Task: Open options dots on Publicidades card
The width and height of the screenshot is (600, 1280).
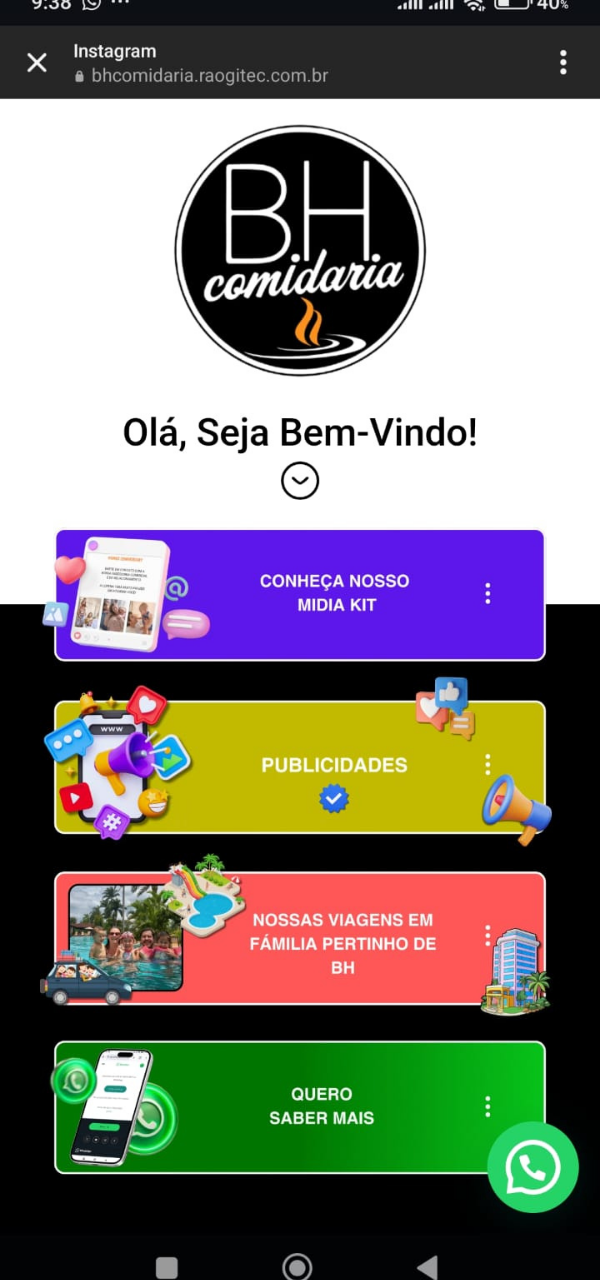Action: [487, 765]
